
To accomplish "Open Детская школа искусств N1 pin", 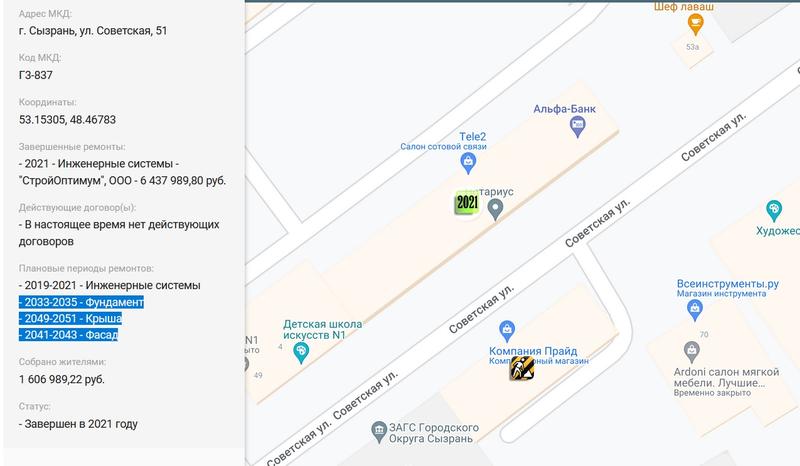I will pos(289,352).
